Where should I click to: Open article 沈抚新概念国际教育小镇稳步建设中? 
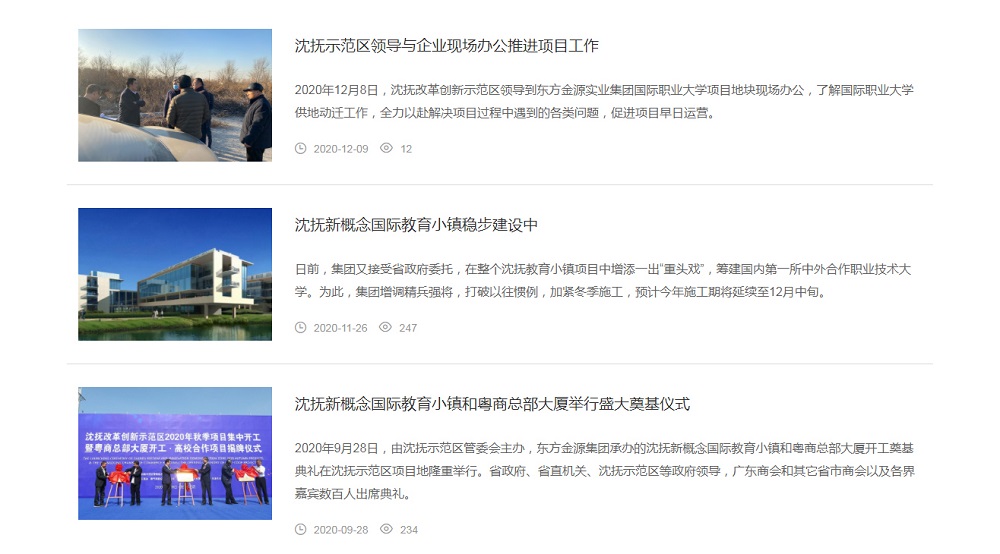coord(416,225)
